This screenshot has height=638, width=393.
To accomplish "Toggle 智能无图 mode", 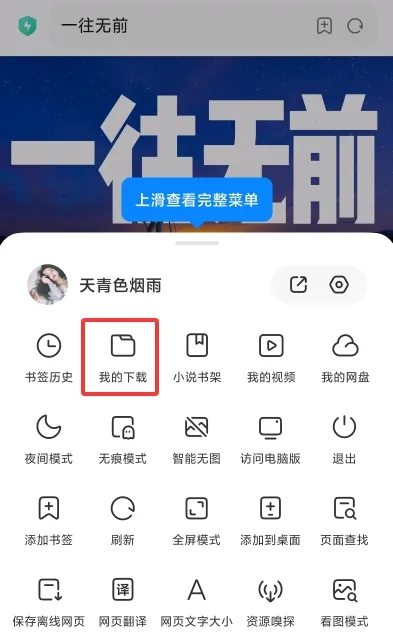I will pos(197,439).
